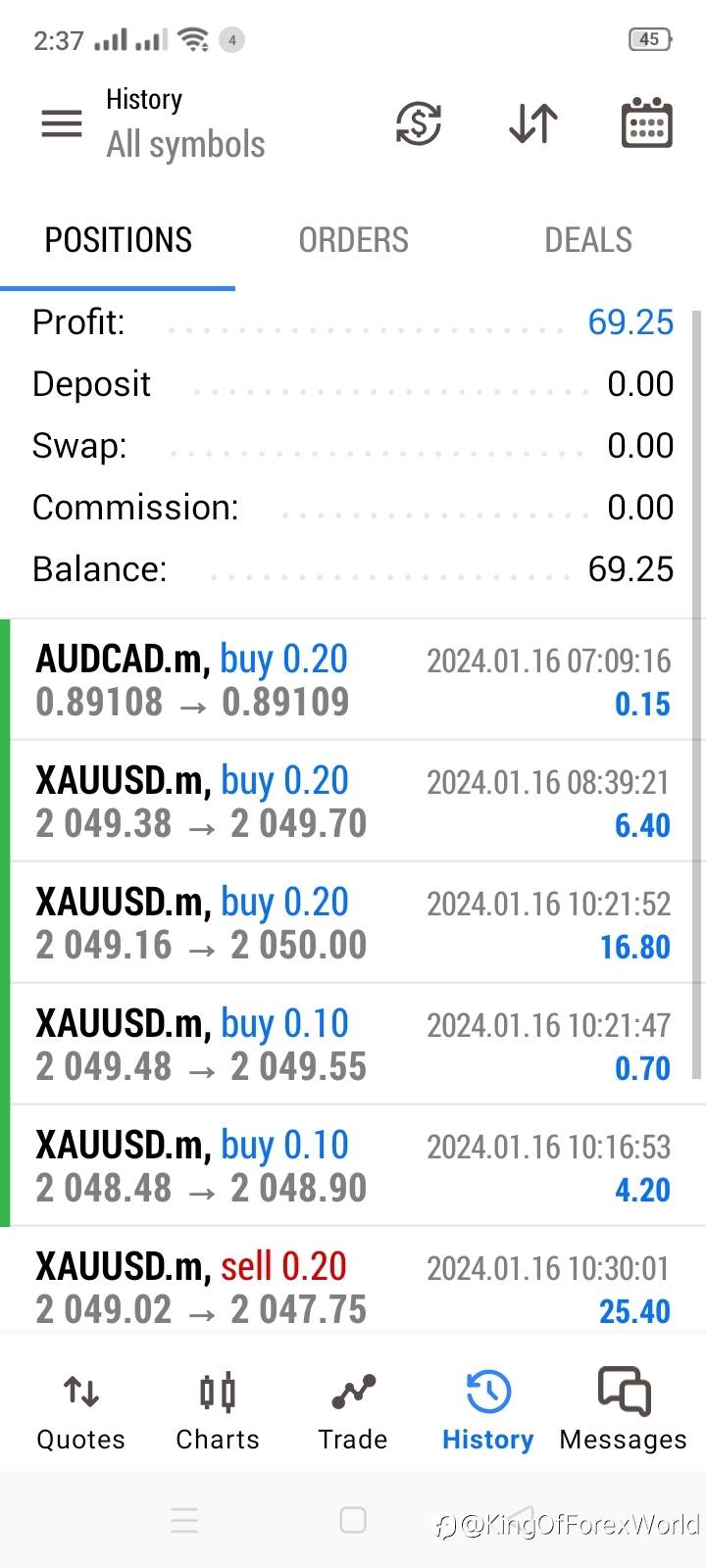Select the History tab in bottom navigation
The height and width of the screenshot is (1568, 706).
487,1411
